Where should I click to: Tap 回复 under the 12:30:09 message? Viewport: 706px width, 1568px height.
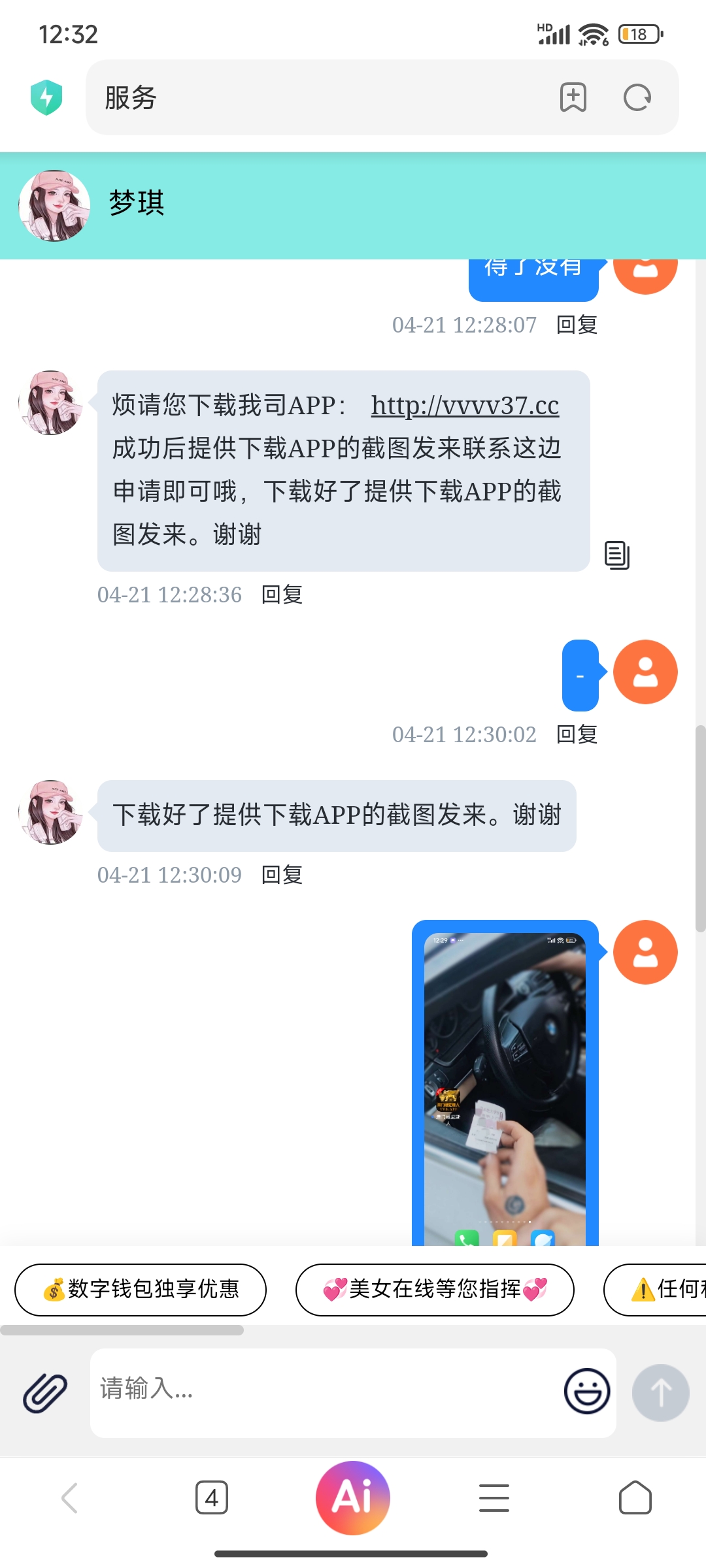(x=282, y=875)
